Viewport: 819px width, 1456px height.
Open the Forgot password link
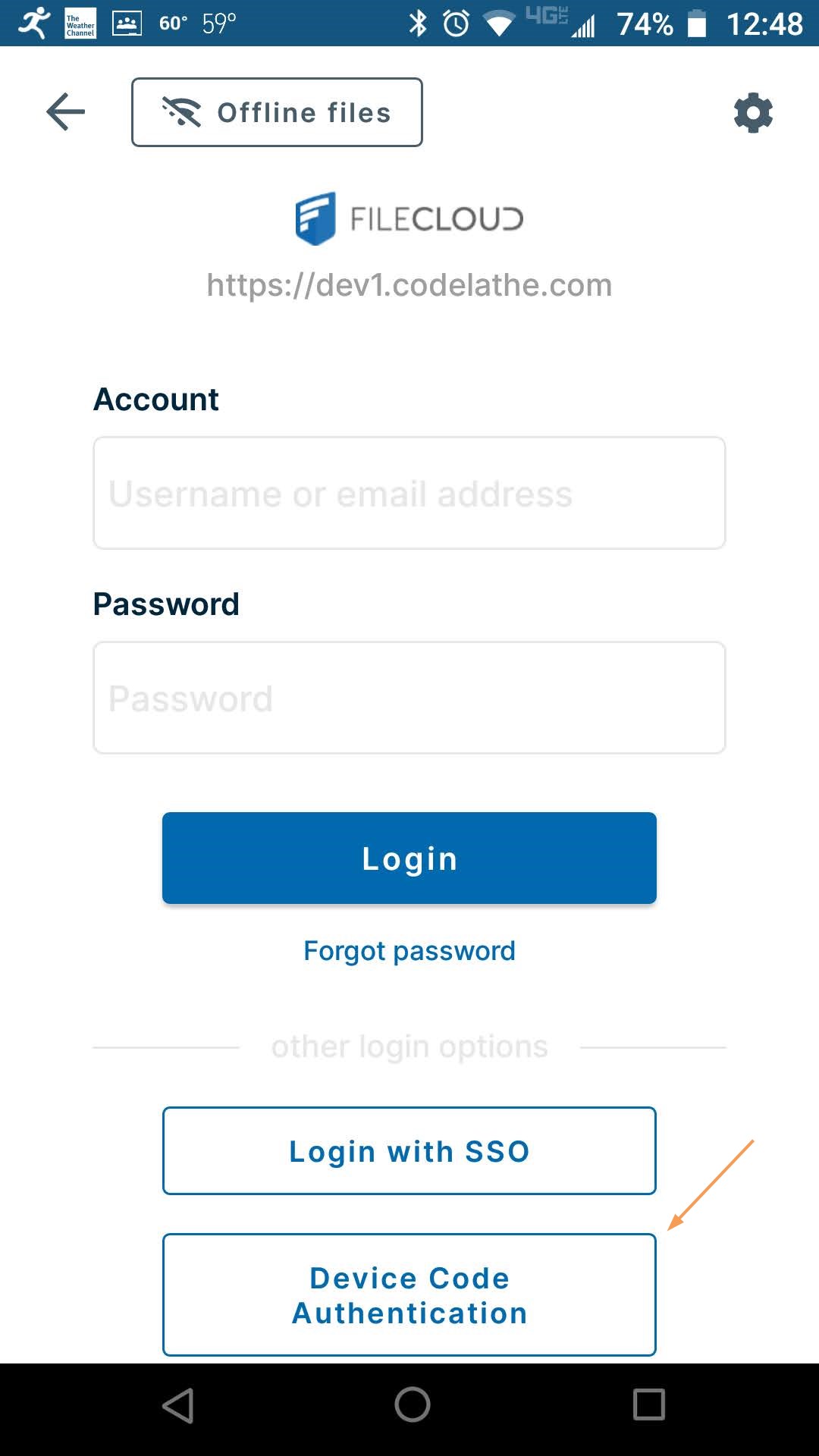[x=409, y=951]
